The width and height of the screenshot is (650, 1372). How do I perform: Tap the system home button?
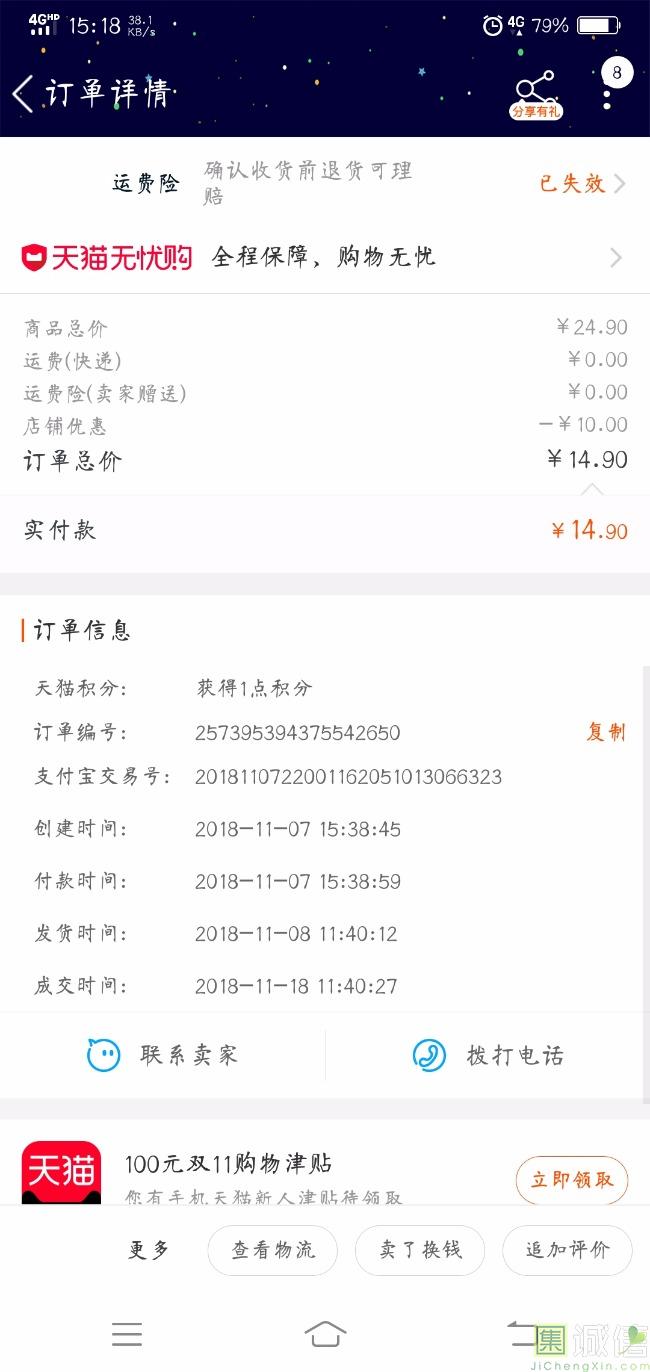click(325, 1334)
